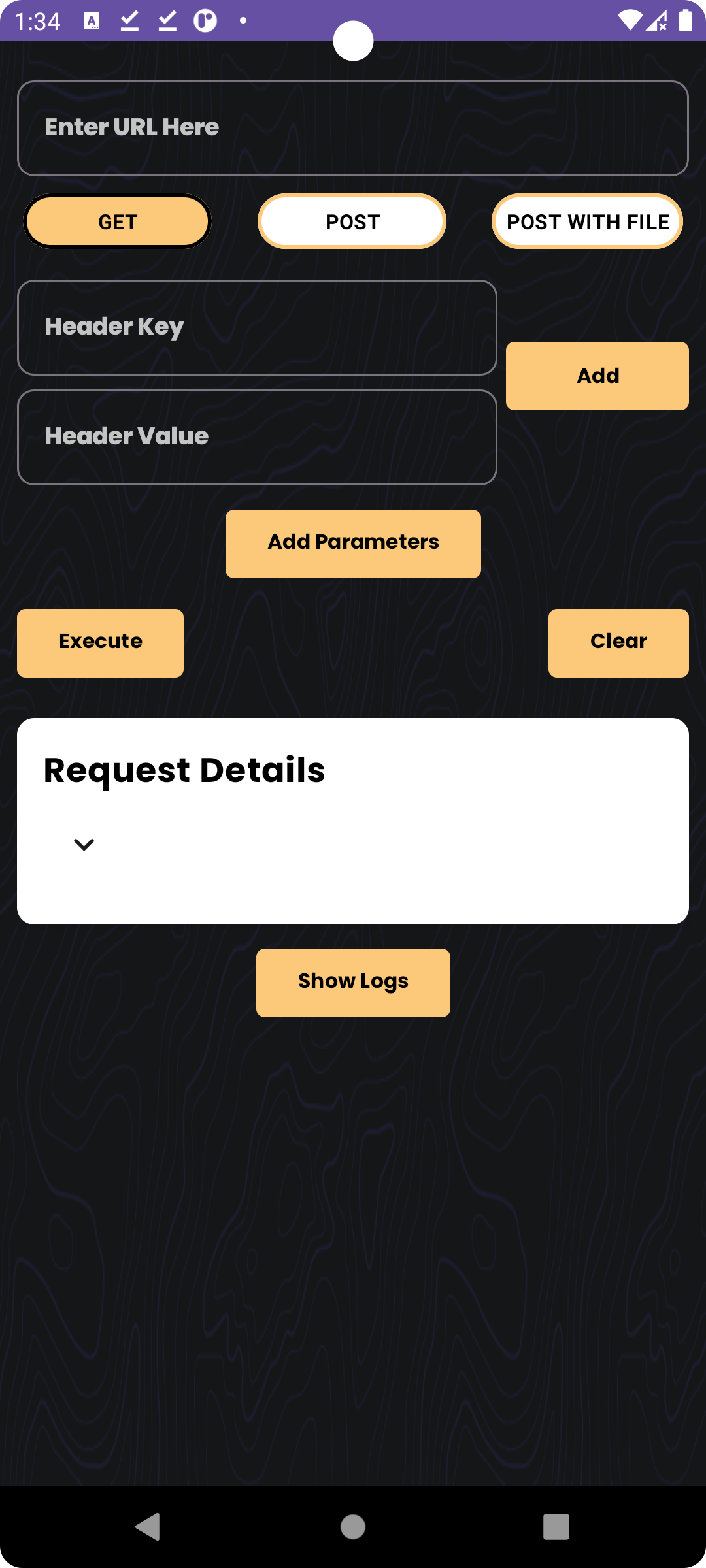Screen dimensions: 706x1568
Task: Tap the Header Value field
Action: [257, 437]
